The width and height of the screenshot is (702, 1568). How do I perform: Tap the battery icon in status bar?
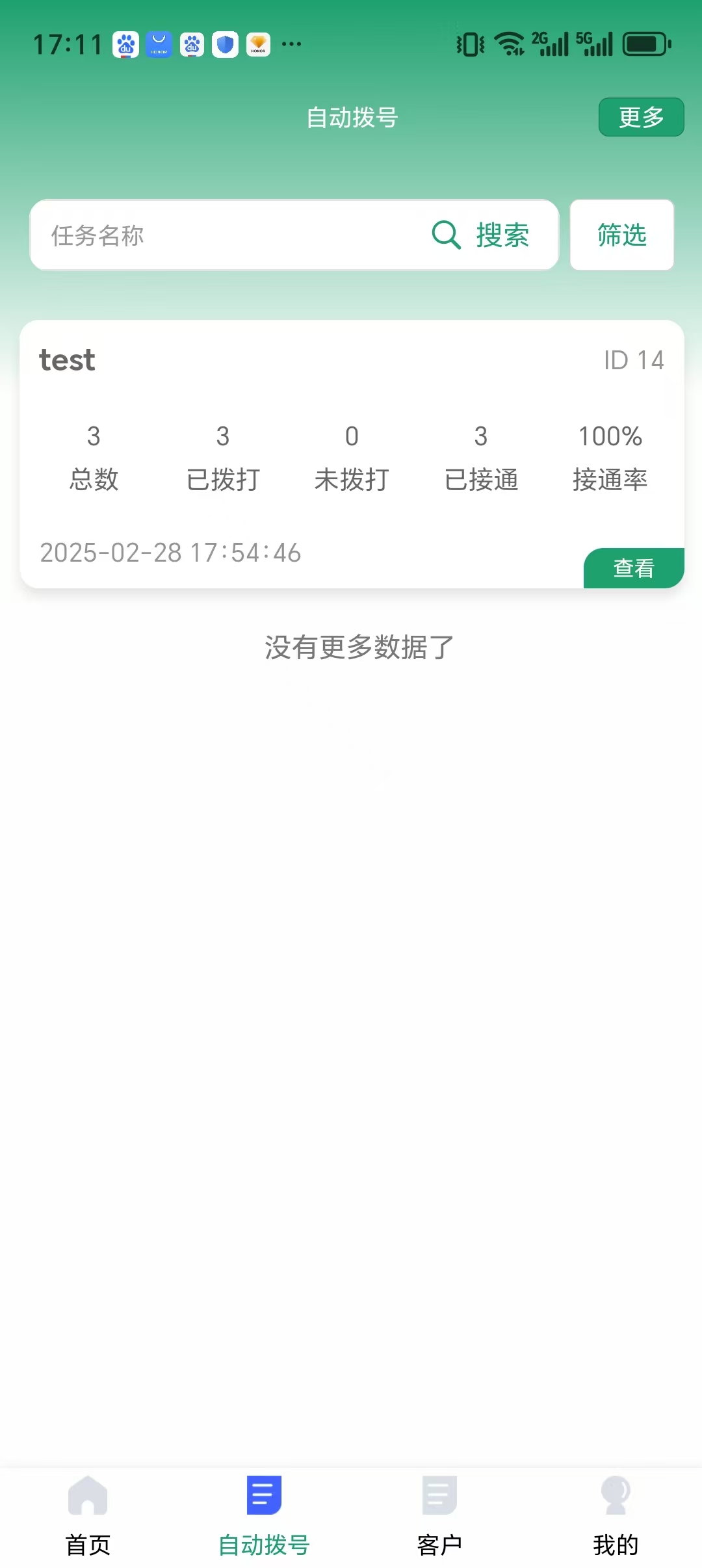[x=645, y=43]
